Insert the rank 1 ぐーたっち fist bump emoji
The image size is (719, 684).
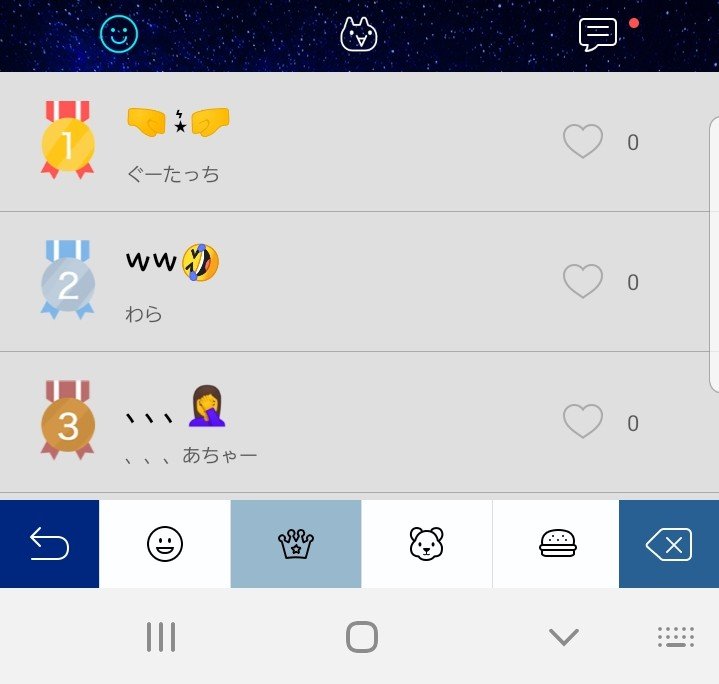178,124
